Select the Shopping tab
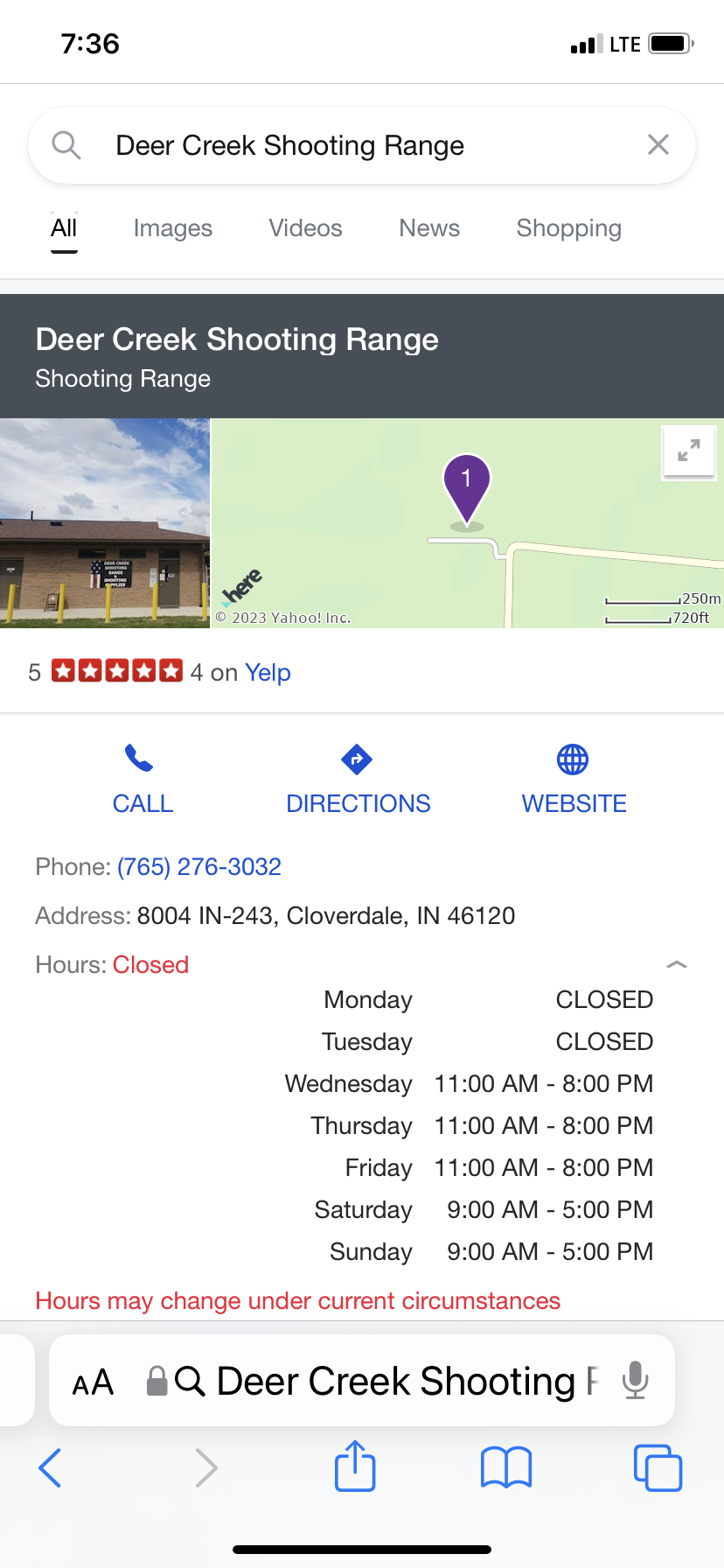The image size is (724, 1568). (x=569, y=228)
